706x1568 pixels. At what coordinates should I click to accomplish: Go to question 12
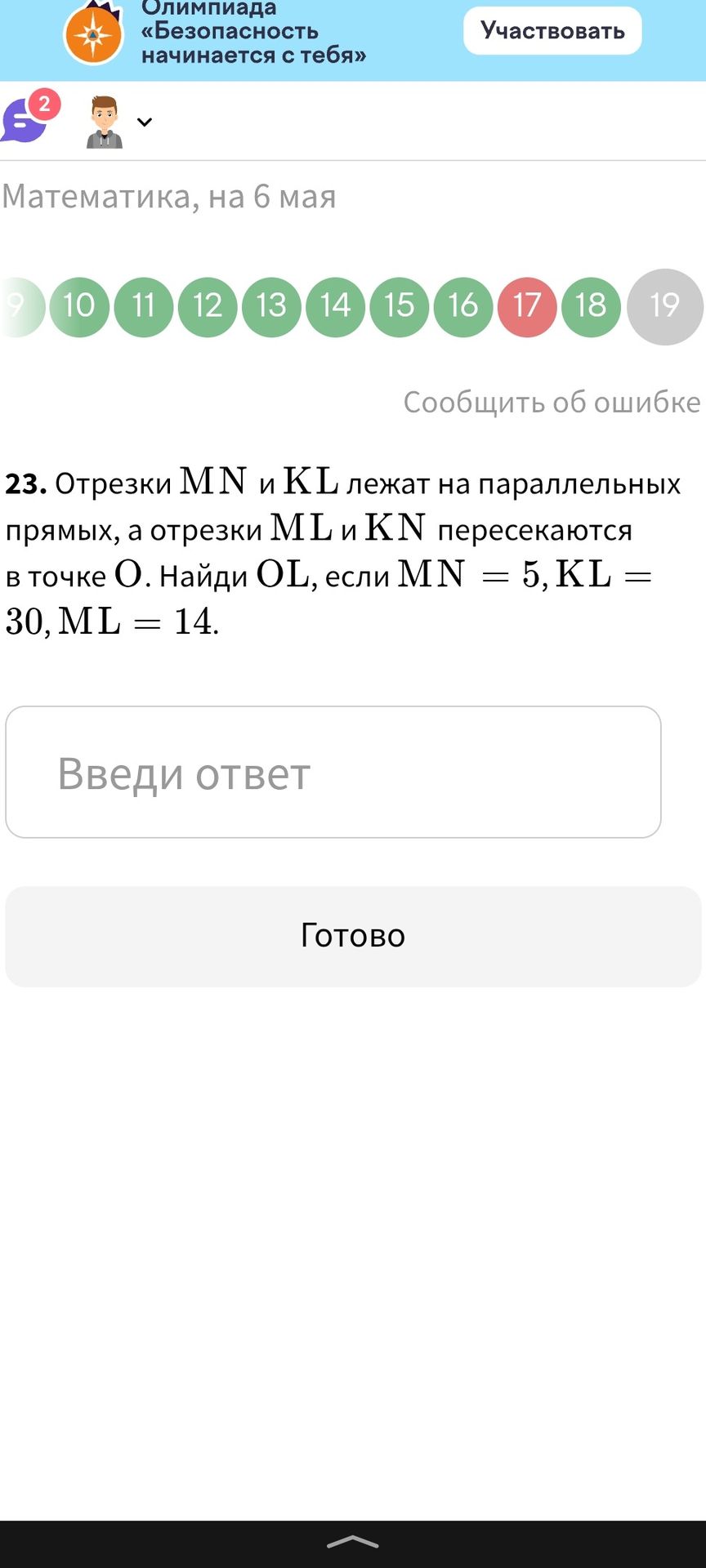[208, 306]
